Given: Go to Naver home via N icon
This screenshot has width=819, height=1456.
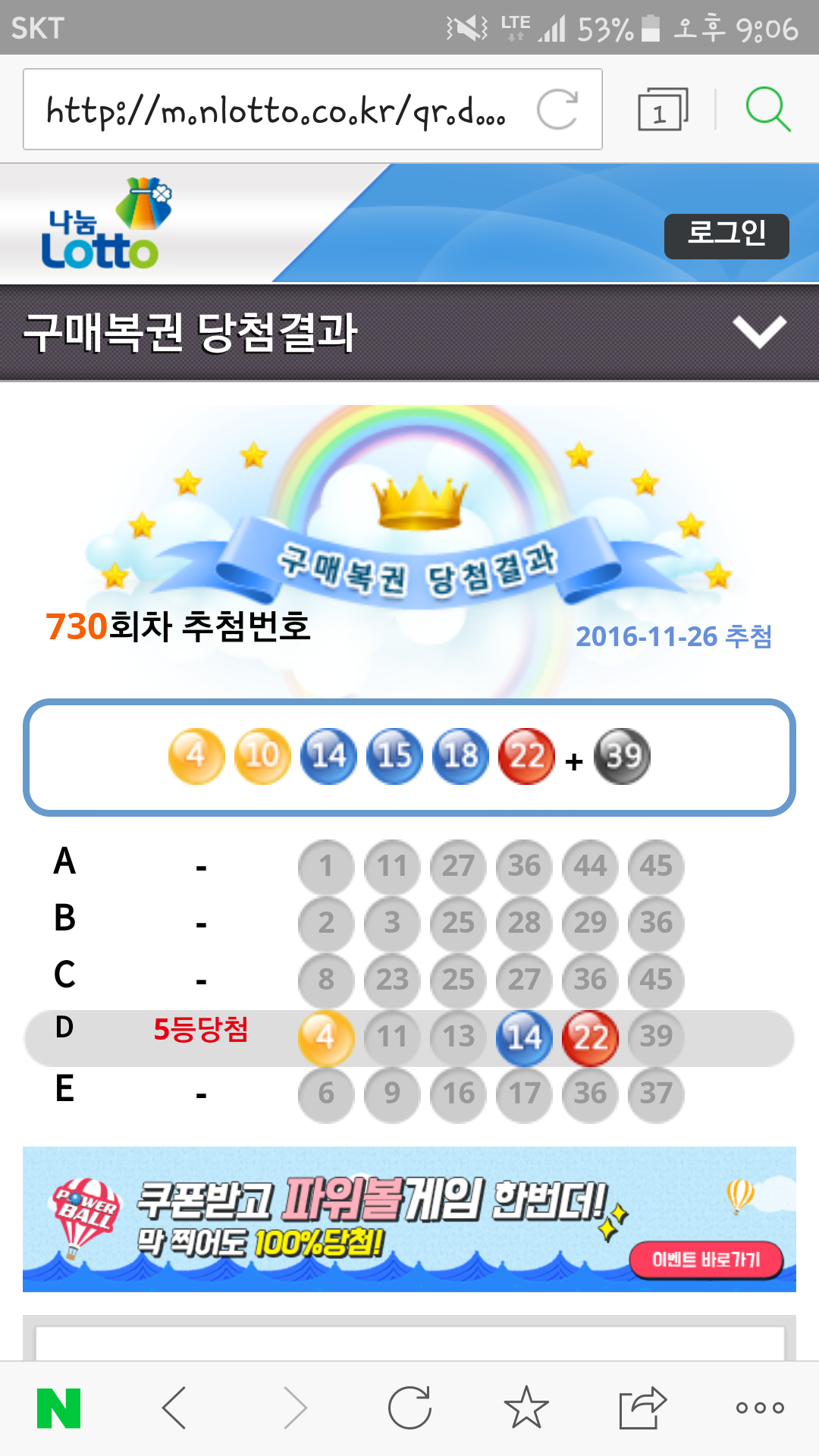Looking at the screenshot, I should pyautogui.click(x=59, y=1408).
